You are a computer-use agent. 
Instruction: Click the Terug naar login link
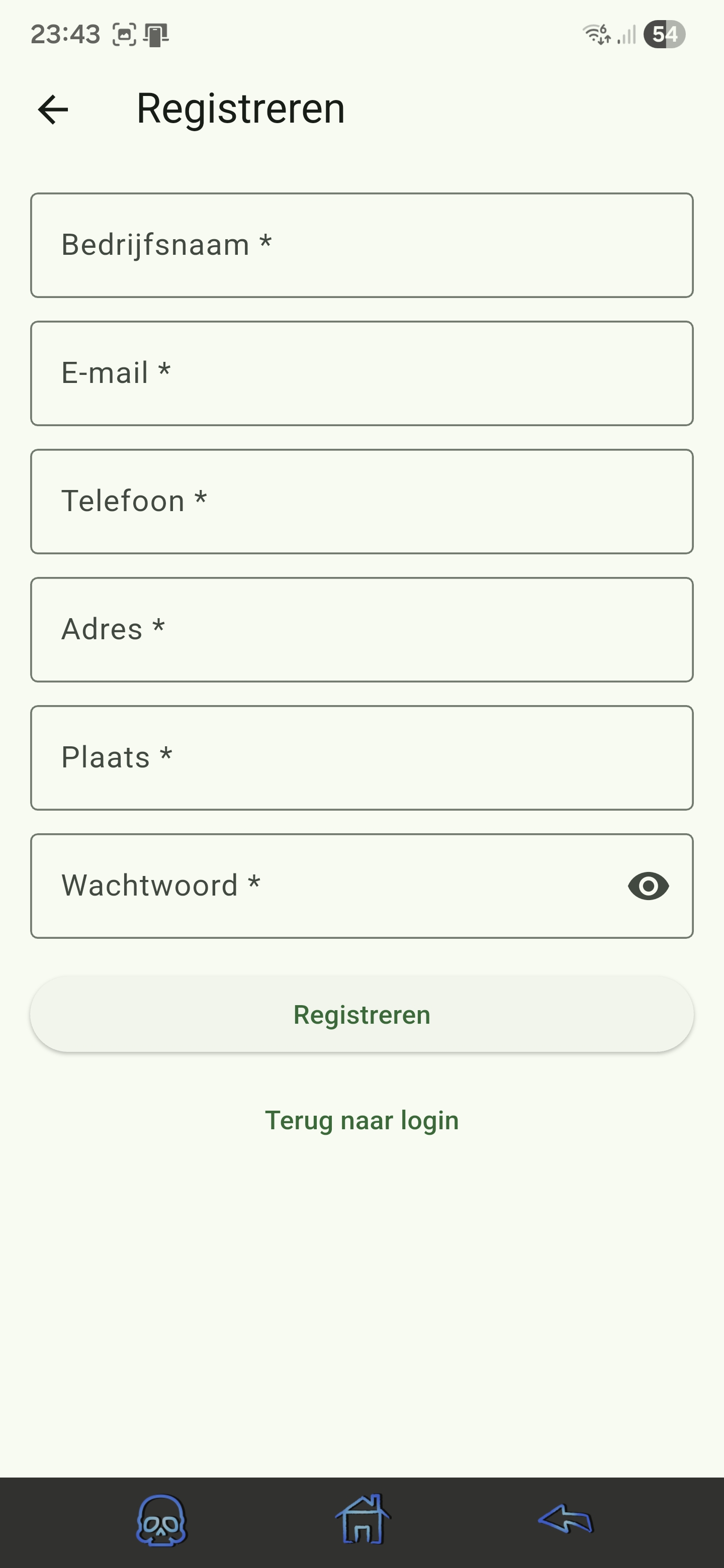(361, 1119)
